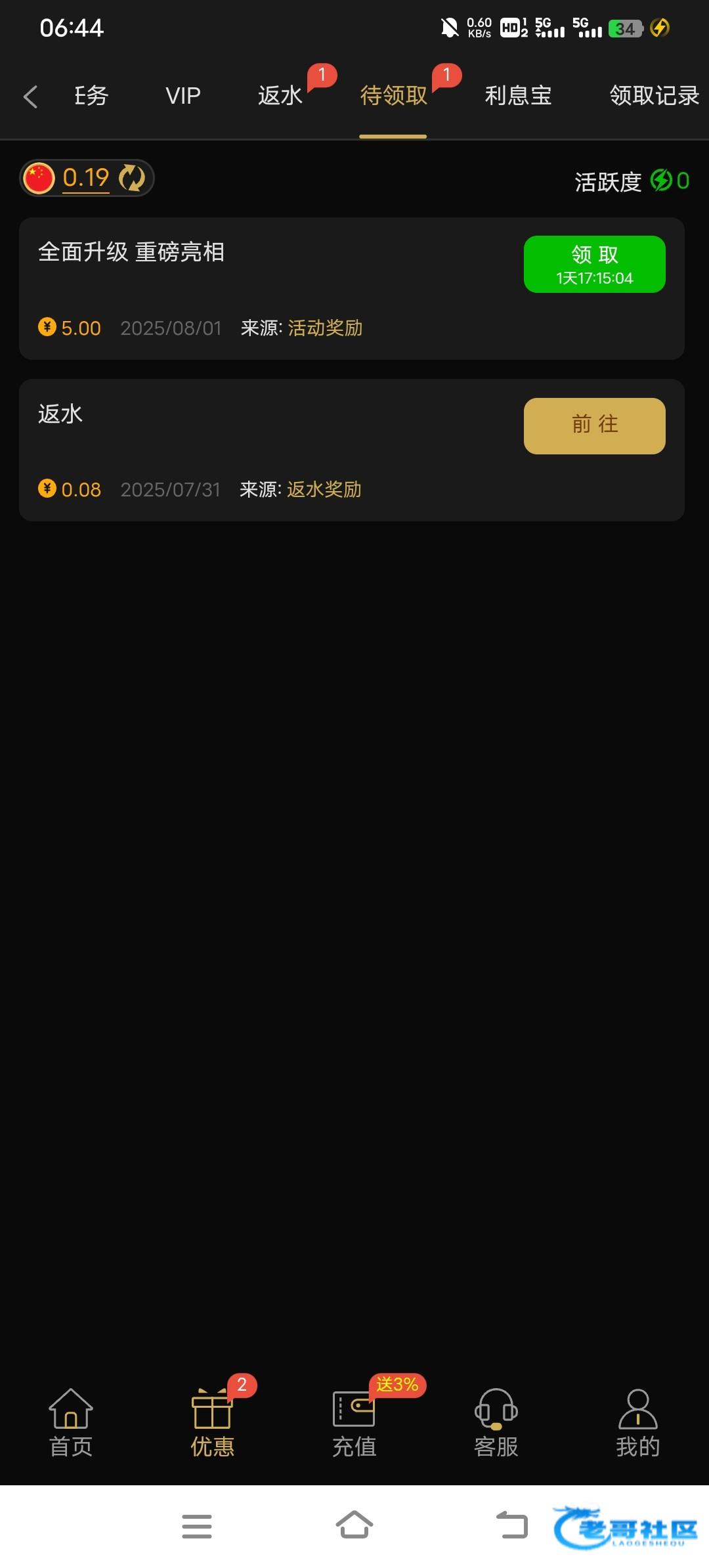Open the 返水 top tab
The image size is (709, 1568).
[280, 96]
